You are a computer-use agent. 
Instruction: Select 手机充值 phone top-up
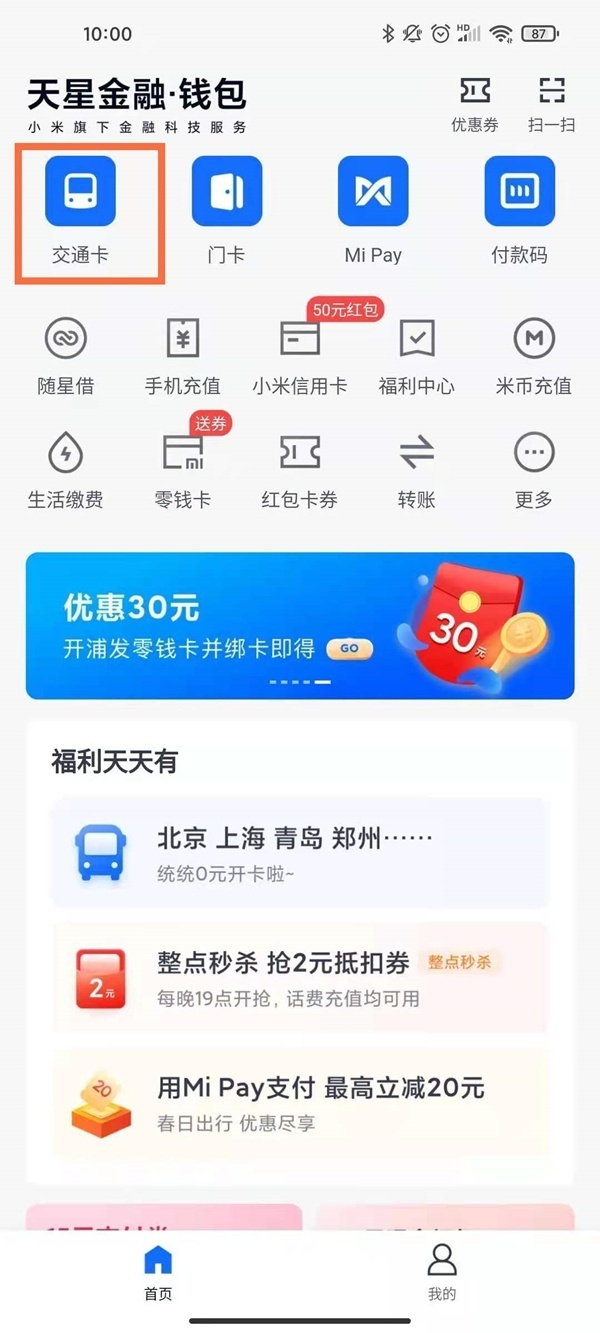point(182,355)
